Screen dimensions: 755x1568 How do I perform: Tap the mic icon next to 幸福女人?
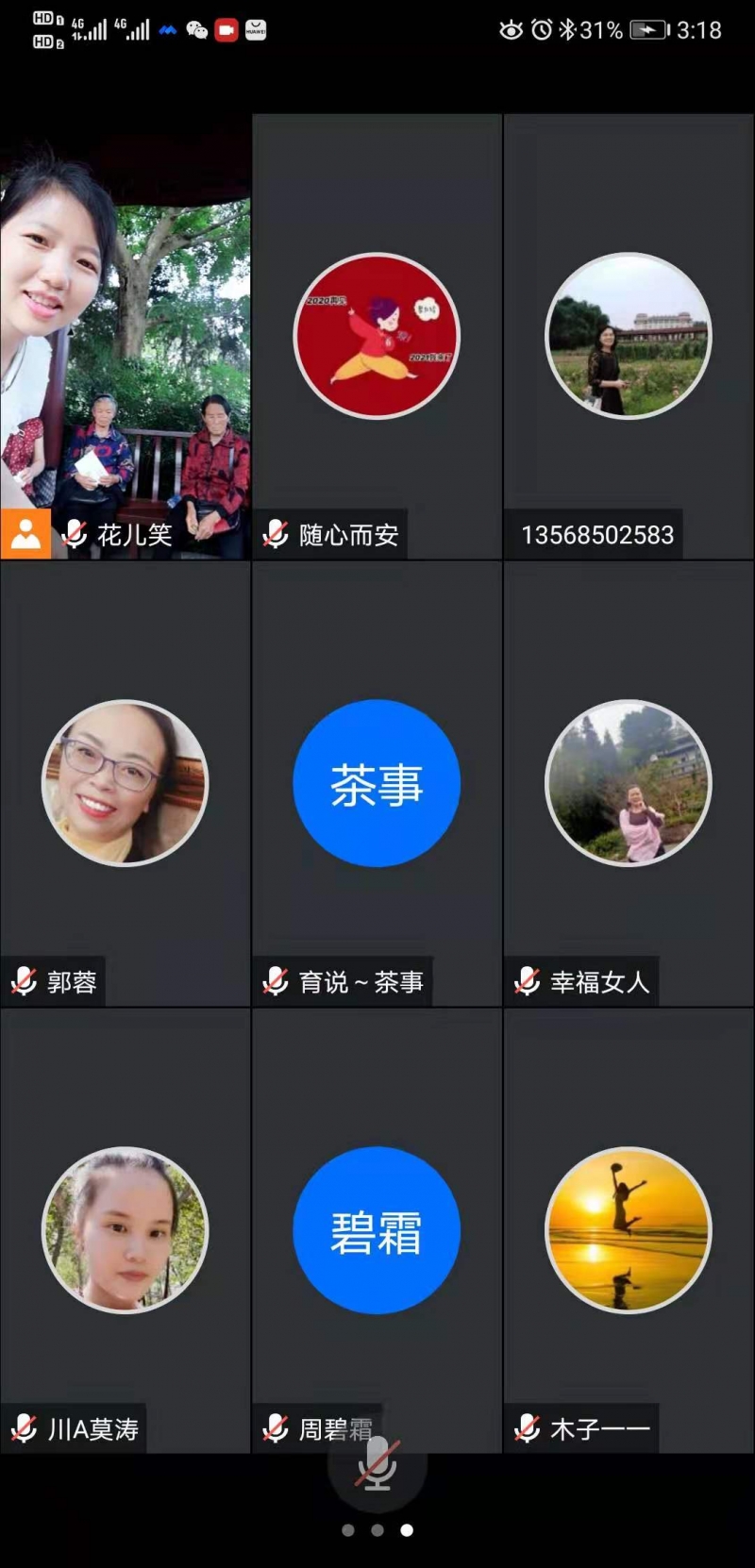click(x=527, y=981)
